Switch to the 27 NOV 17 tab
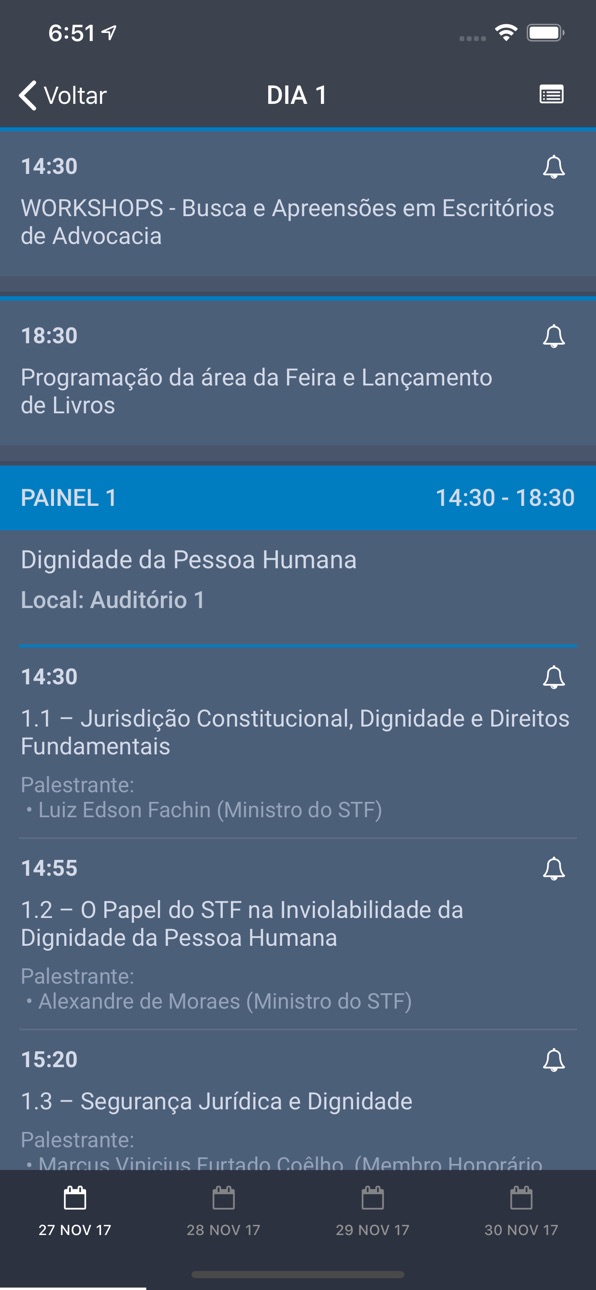The height and width of the screenshot is (1290, 596). coord(74,1212)
